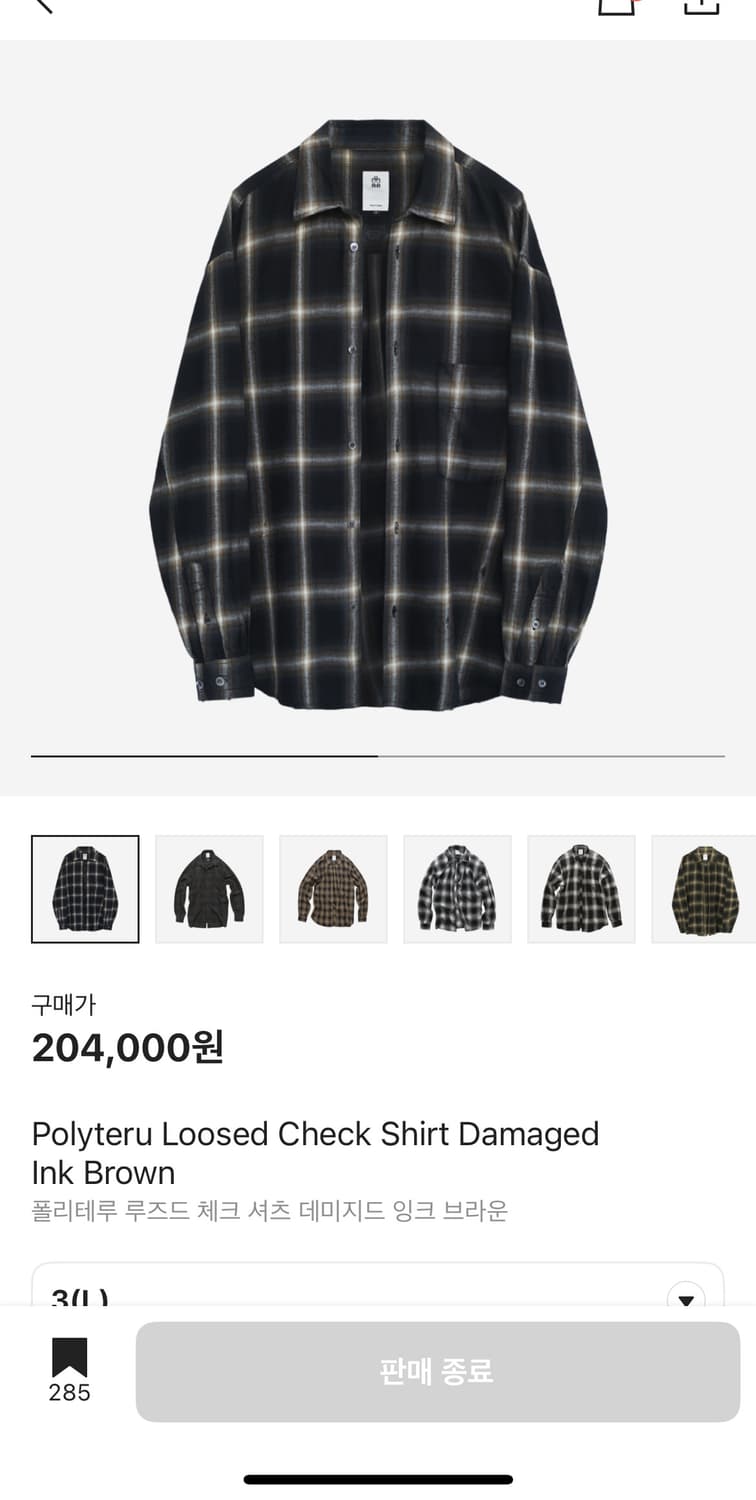The width and height of the screenshot is (756, 1500).
Task: Open the 3(L) size dropdown
Action: 378,1285
